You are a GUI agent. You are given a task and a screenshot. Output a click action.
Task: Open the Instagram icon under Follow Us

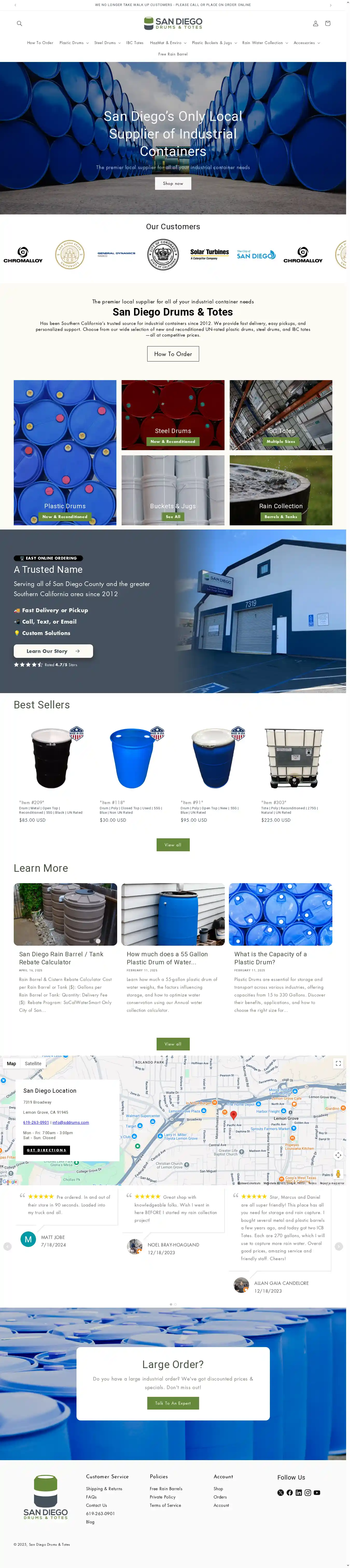click(308, 1493)
